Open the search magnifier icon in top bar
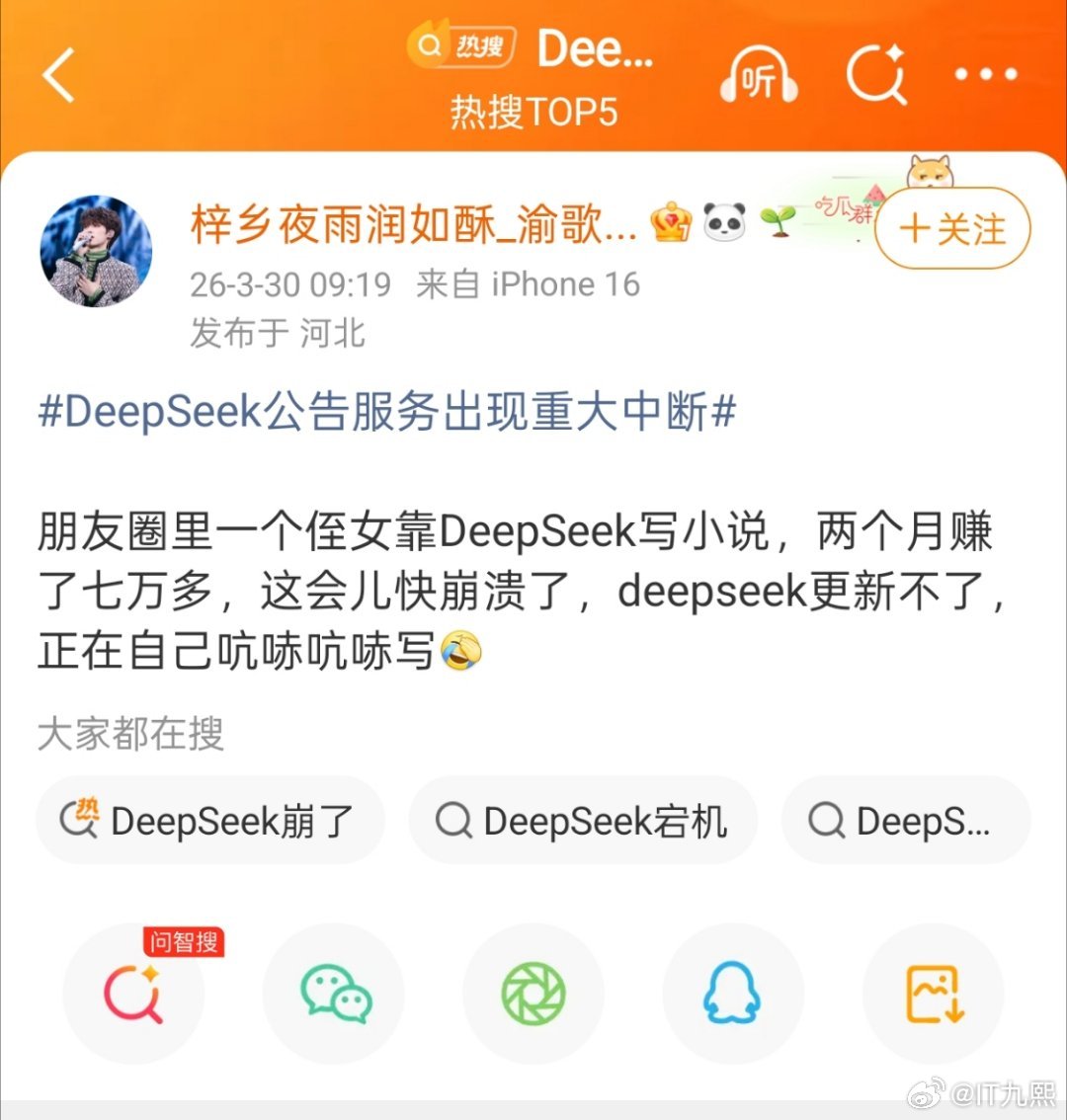The width and height of the screenshot is (1067, 1120). [878, 74]
